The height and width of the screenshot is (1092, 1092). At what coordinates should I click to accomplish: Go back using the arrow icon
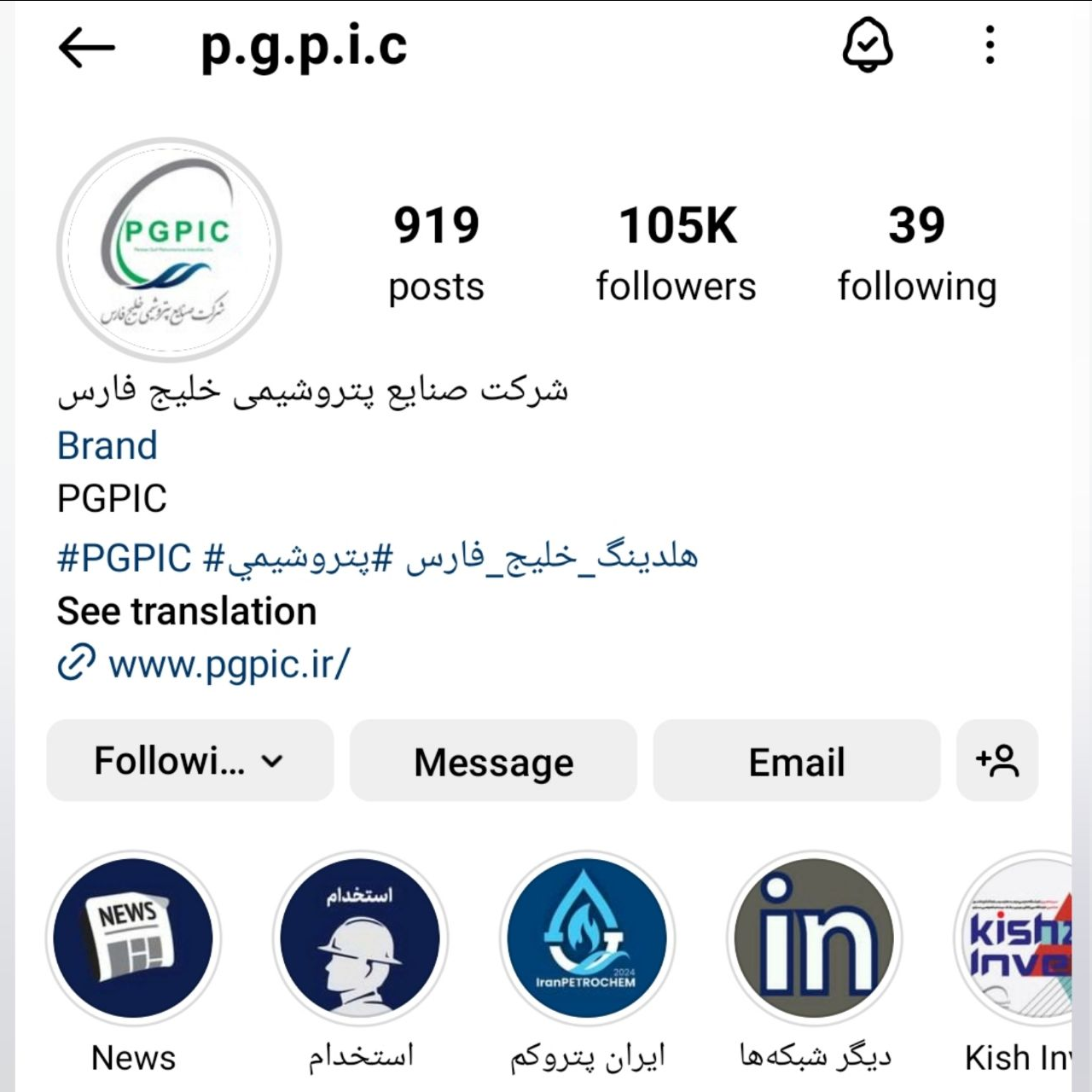86,47
